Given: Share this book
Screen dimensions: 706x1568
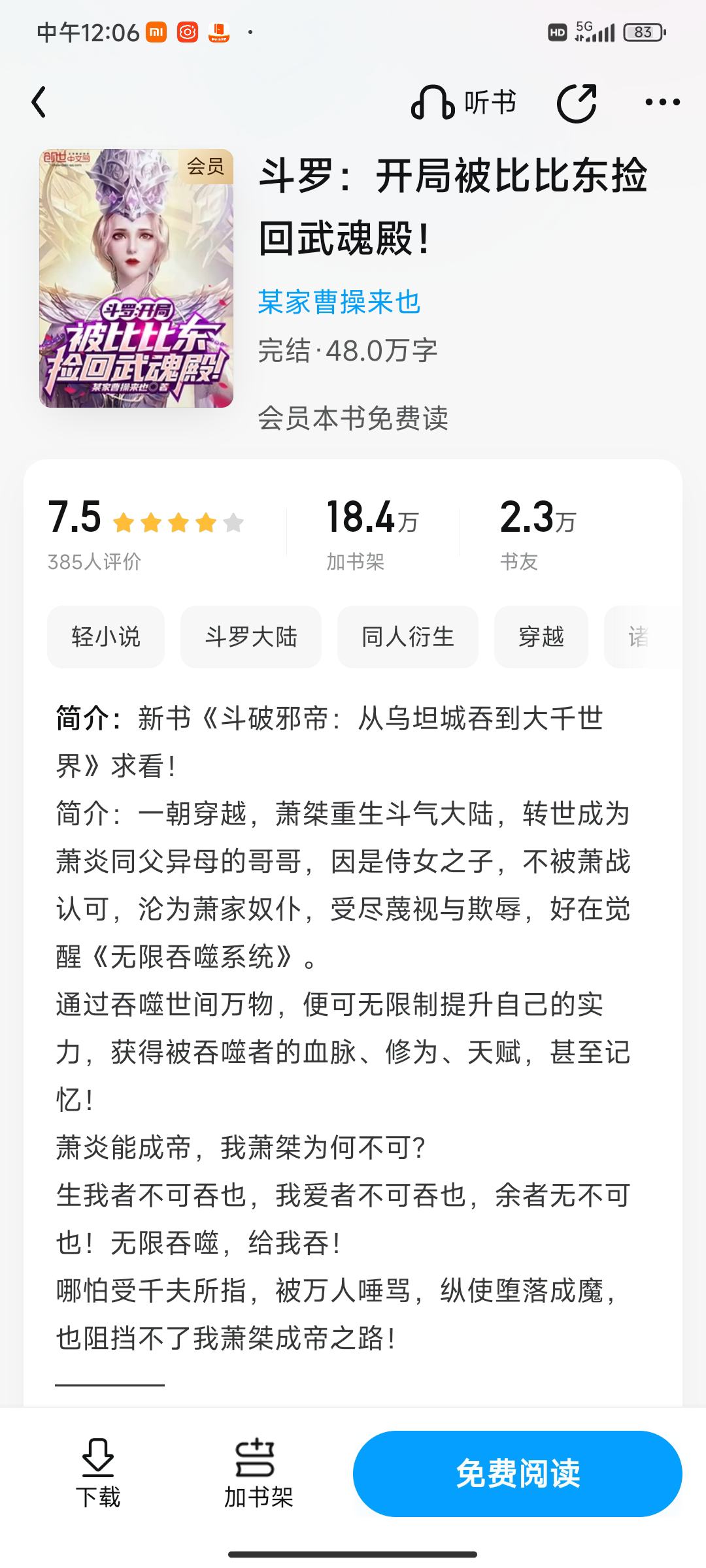Looking at the screenshot, I should pos(577,103).
